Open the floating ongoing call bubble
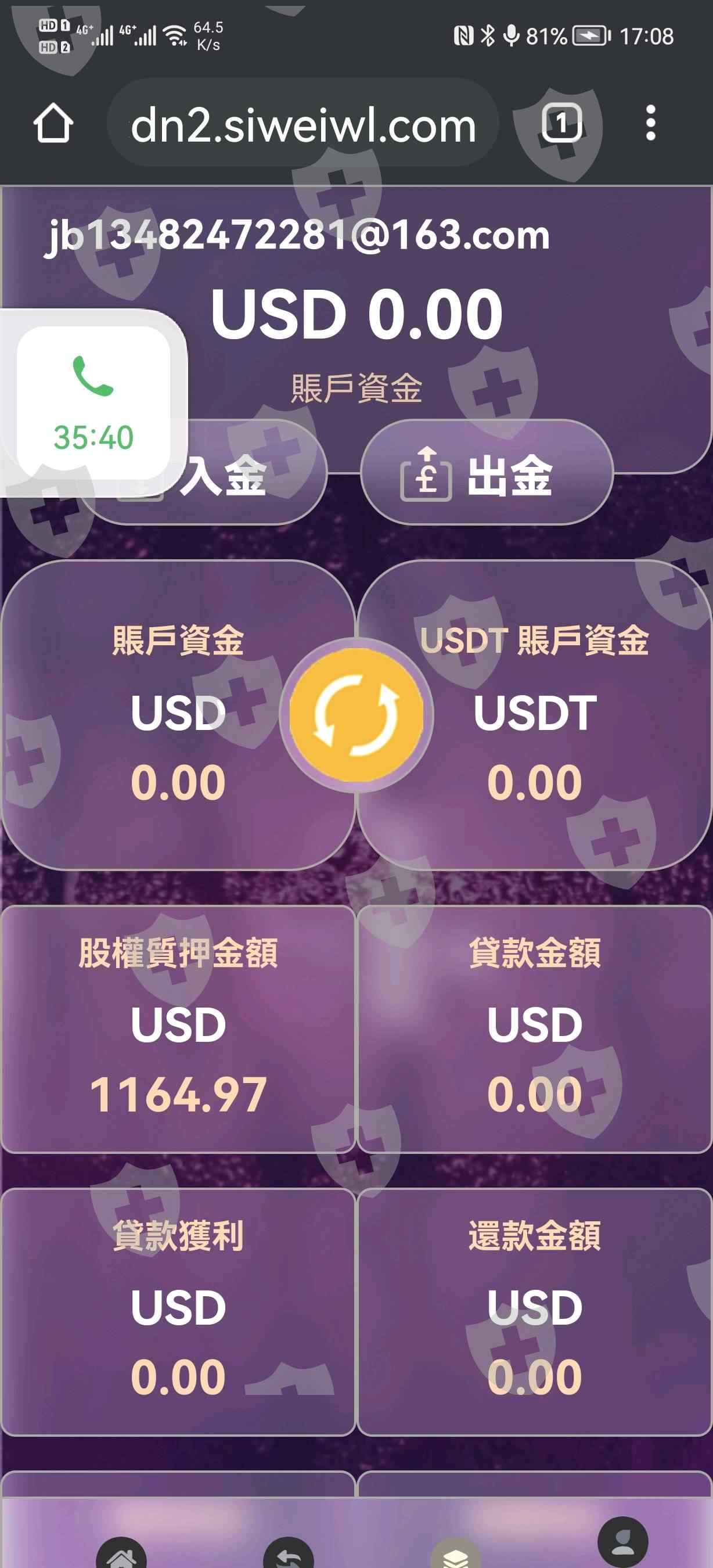This screenshot has width=713, height=1568. click(93, 403)
